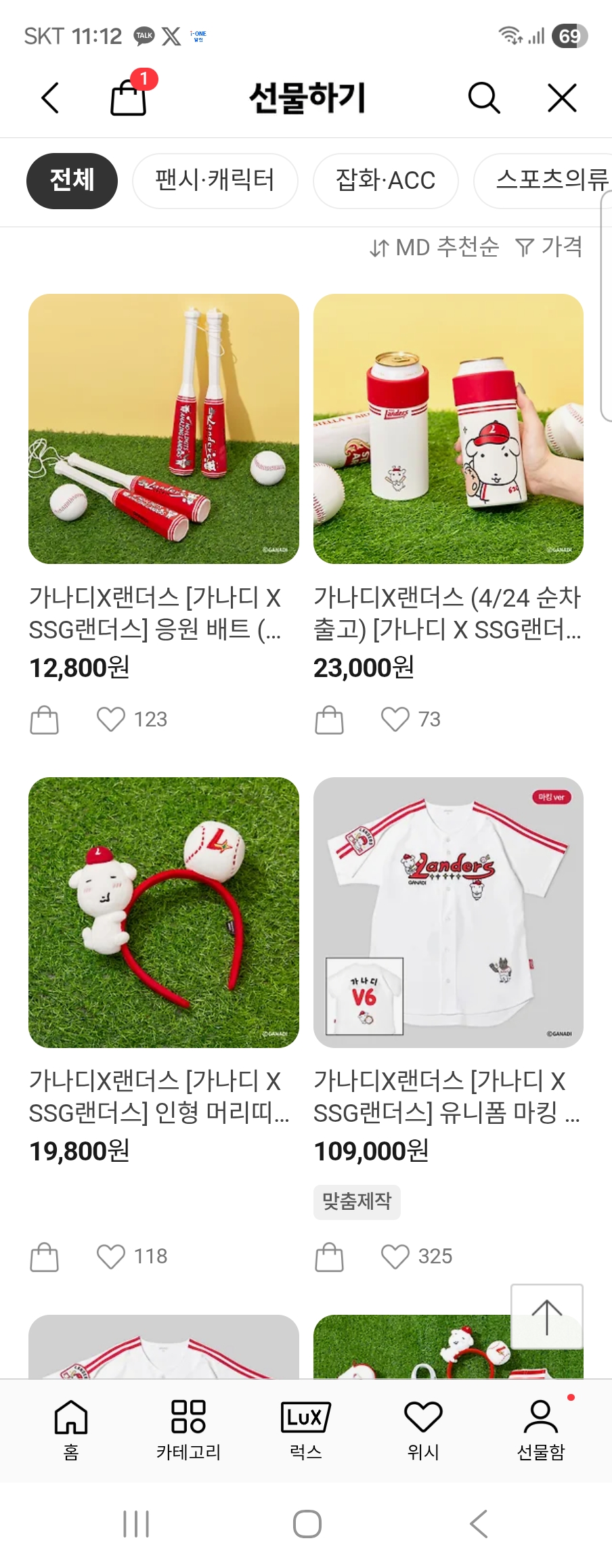
Task: Switch to the 팬시·캐릭터 category
Action: click(215, 181)
